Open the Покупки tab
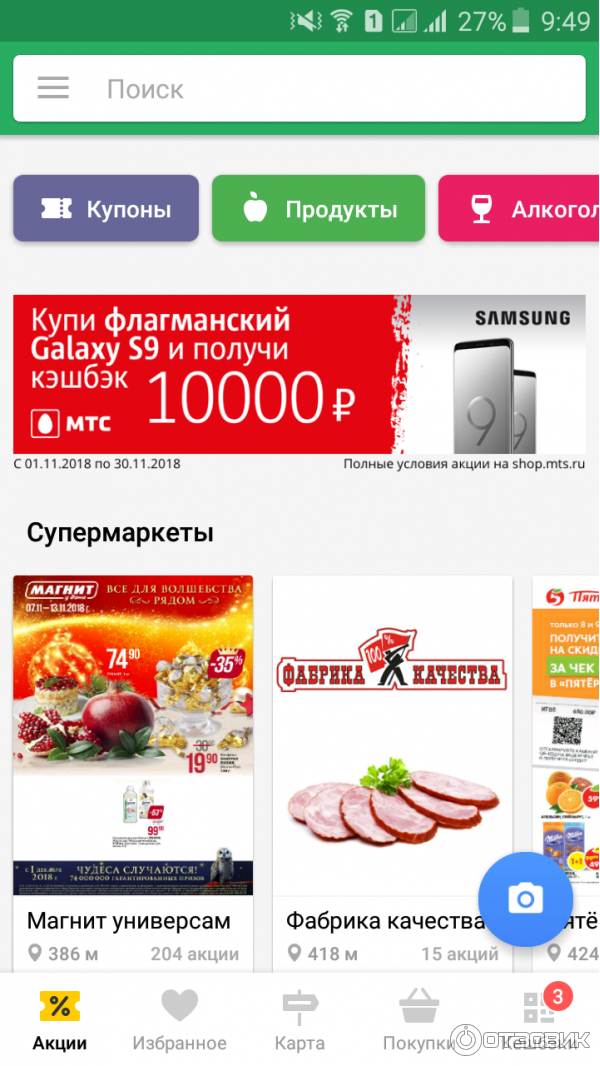 coord(419,1020)
